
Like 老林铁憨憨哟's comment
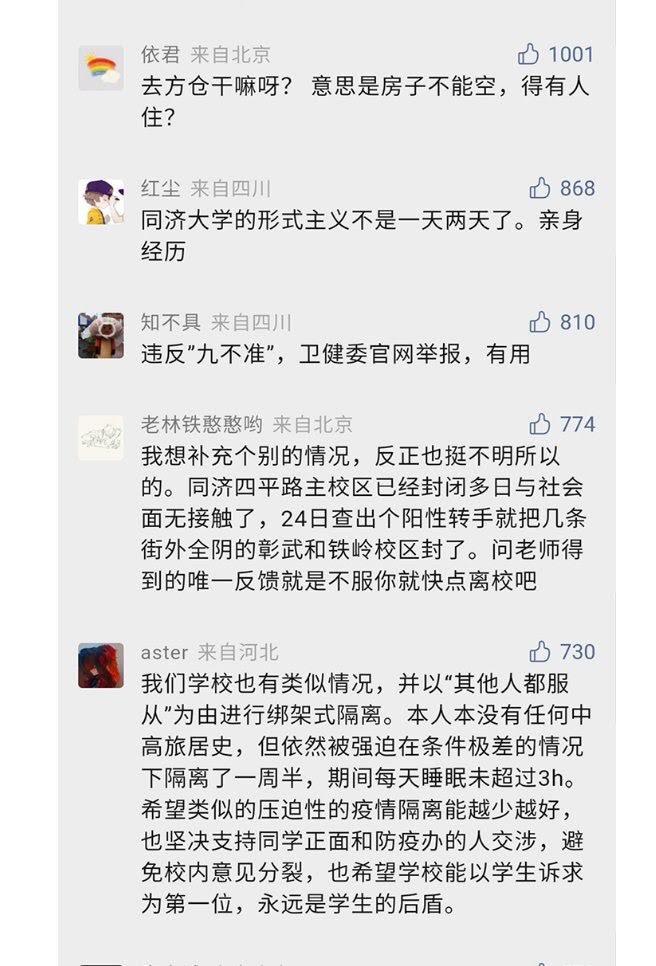540,423
